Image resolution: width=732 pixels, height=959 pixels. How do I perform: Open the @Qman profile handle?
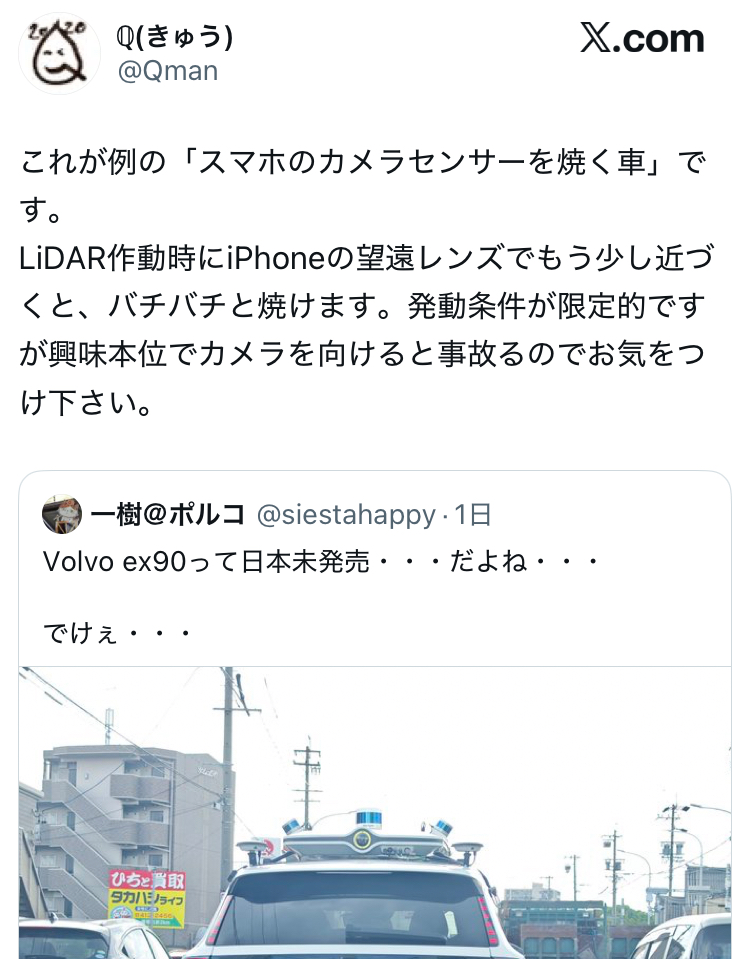coord(167,71)
